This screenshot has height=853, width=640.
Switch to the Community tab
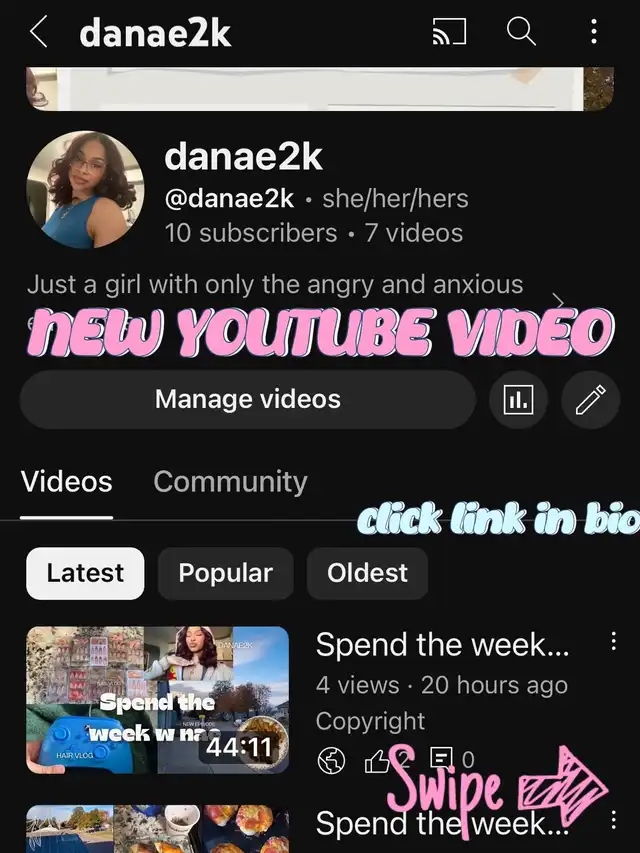point(230,482)
